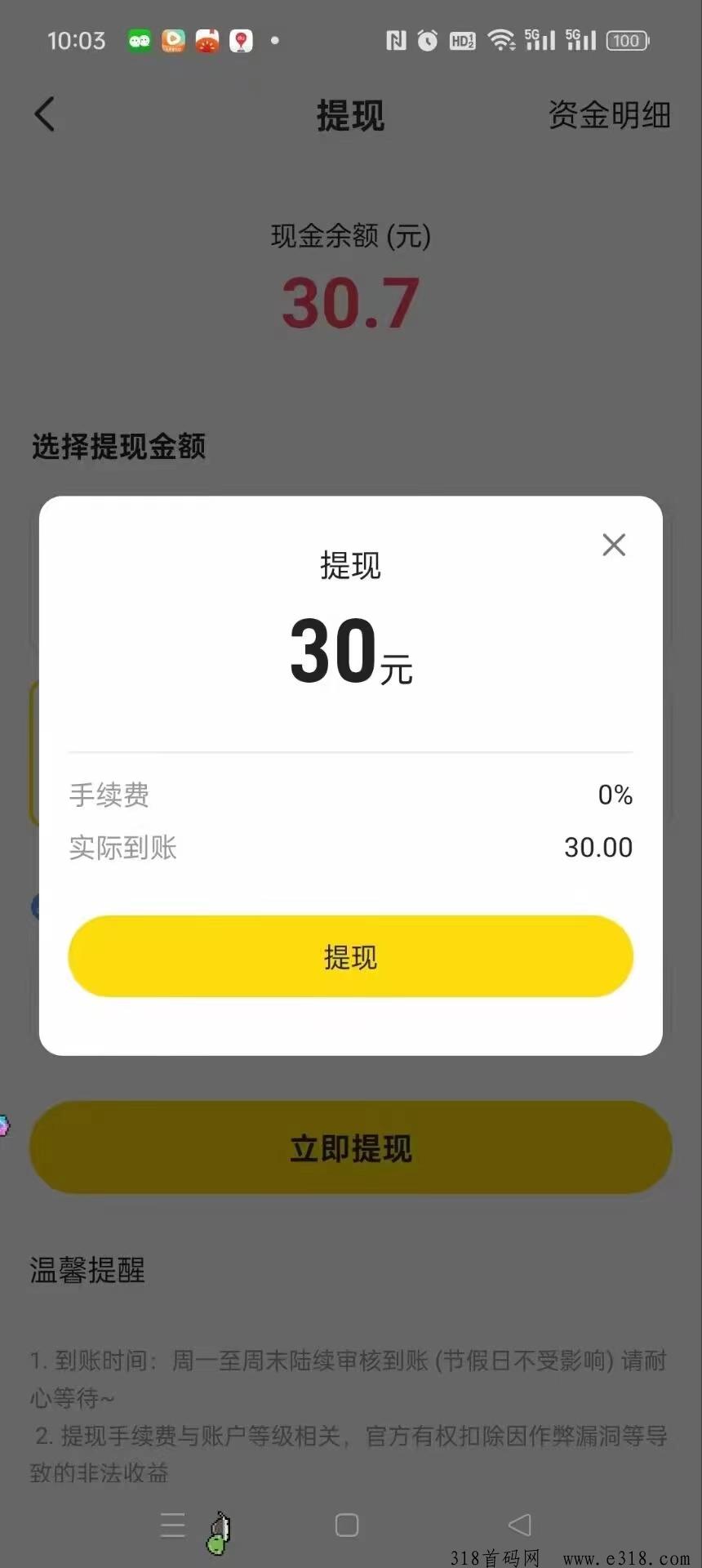The image size is (702, 1568).
Task: Confirm the 30 yuan withdrawal with yellow 提现 button
Action: [351, 956]
